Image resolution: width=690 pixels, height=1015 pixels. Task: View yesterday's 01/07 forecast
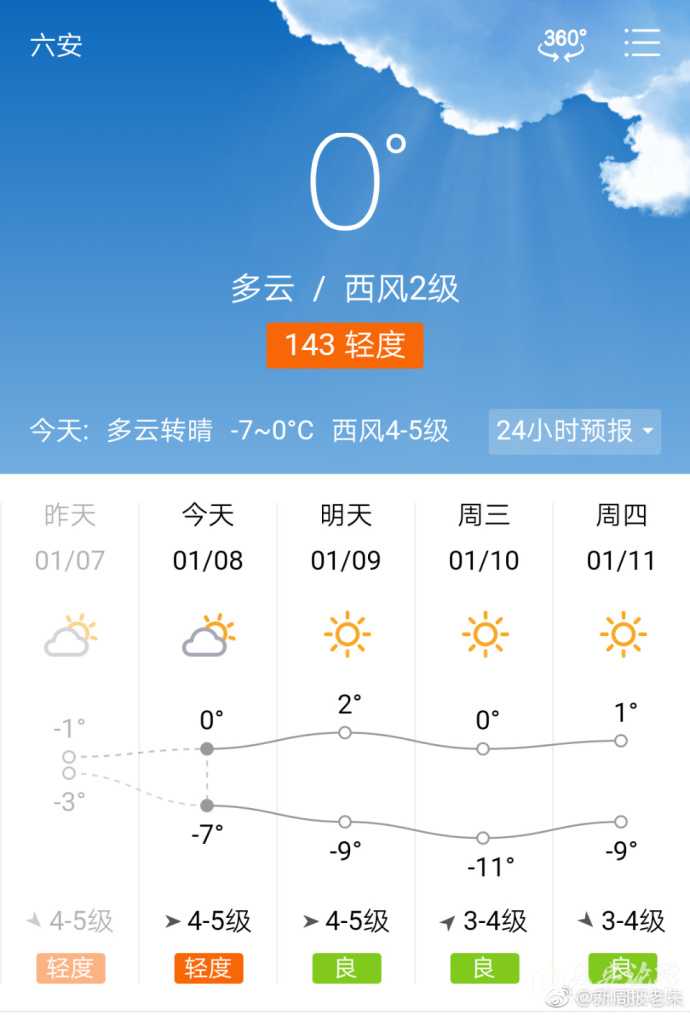click(x=69, y=538)
